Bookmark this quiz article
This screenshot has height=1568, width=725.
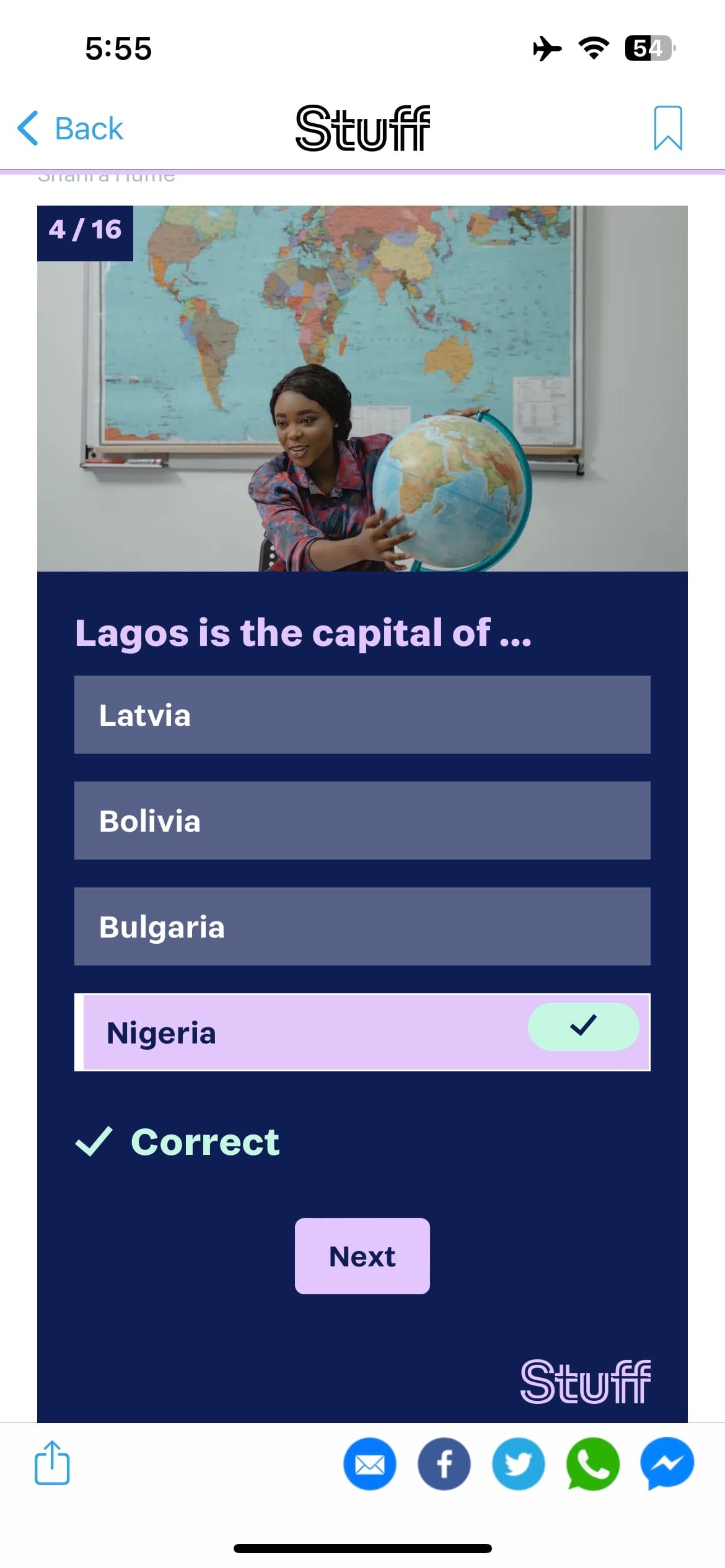667,128
